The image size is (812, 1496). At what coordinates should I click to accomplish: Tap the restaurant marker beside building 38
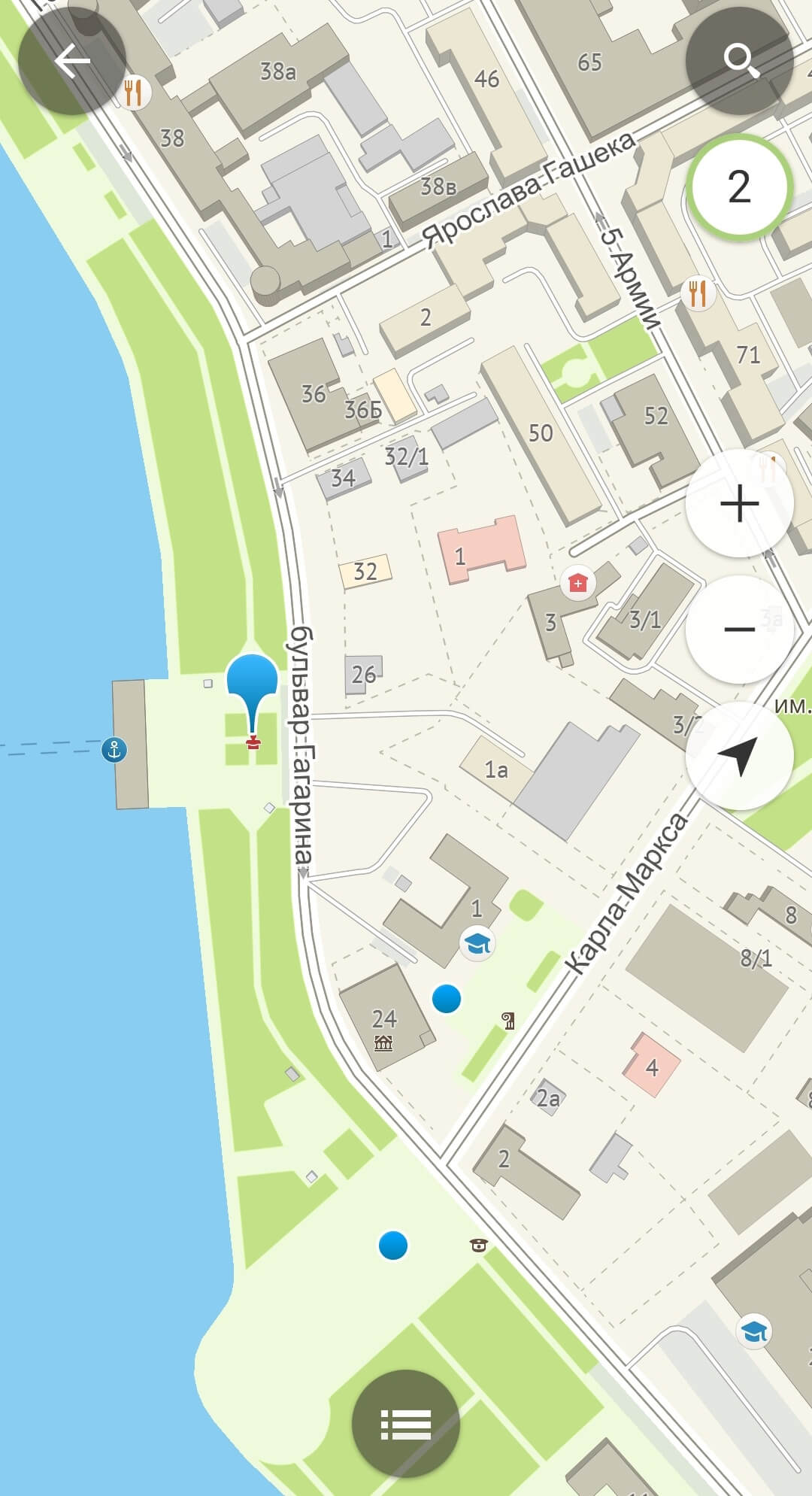point(134,93)
